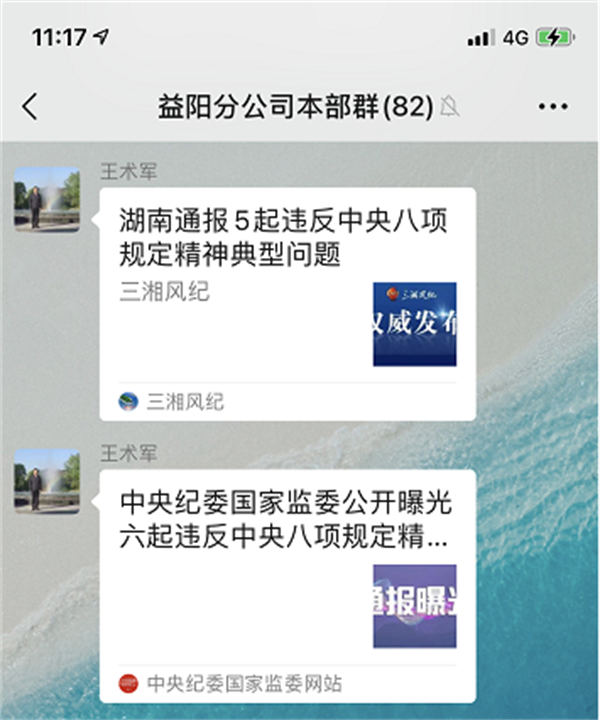Viewport: 600px width, 720px height.
Task: Open the article 湖南通报5起违反中央八项规定精神典型问题
Action: (x=286, y=290)
